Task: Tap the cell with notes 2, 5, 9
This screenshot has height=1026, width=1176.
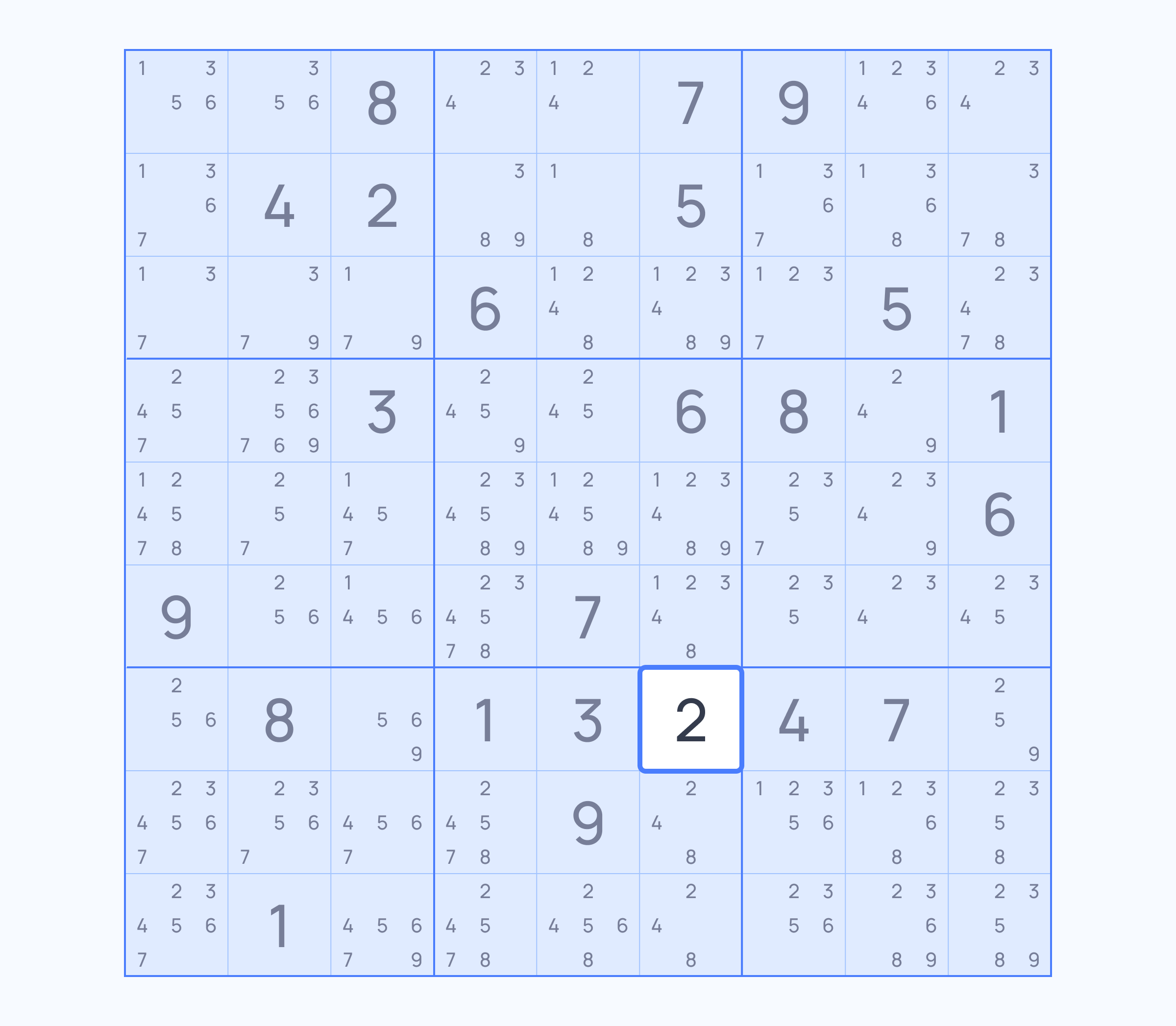Action: [999, 719]
